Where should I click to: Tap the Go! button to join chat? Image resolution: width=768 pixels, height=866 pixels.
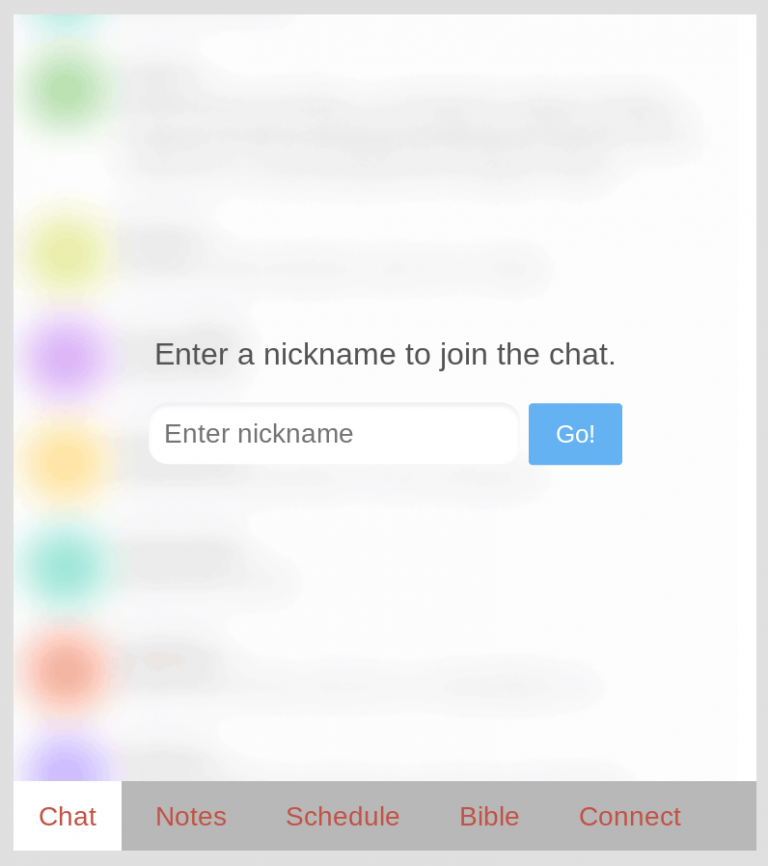click(575, 434)
